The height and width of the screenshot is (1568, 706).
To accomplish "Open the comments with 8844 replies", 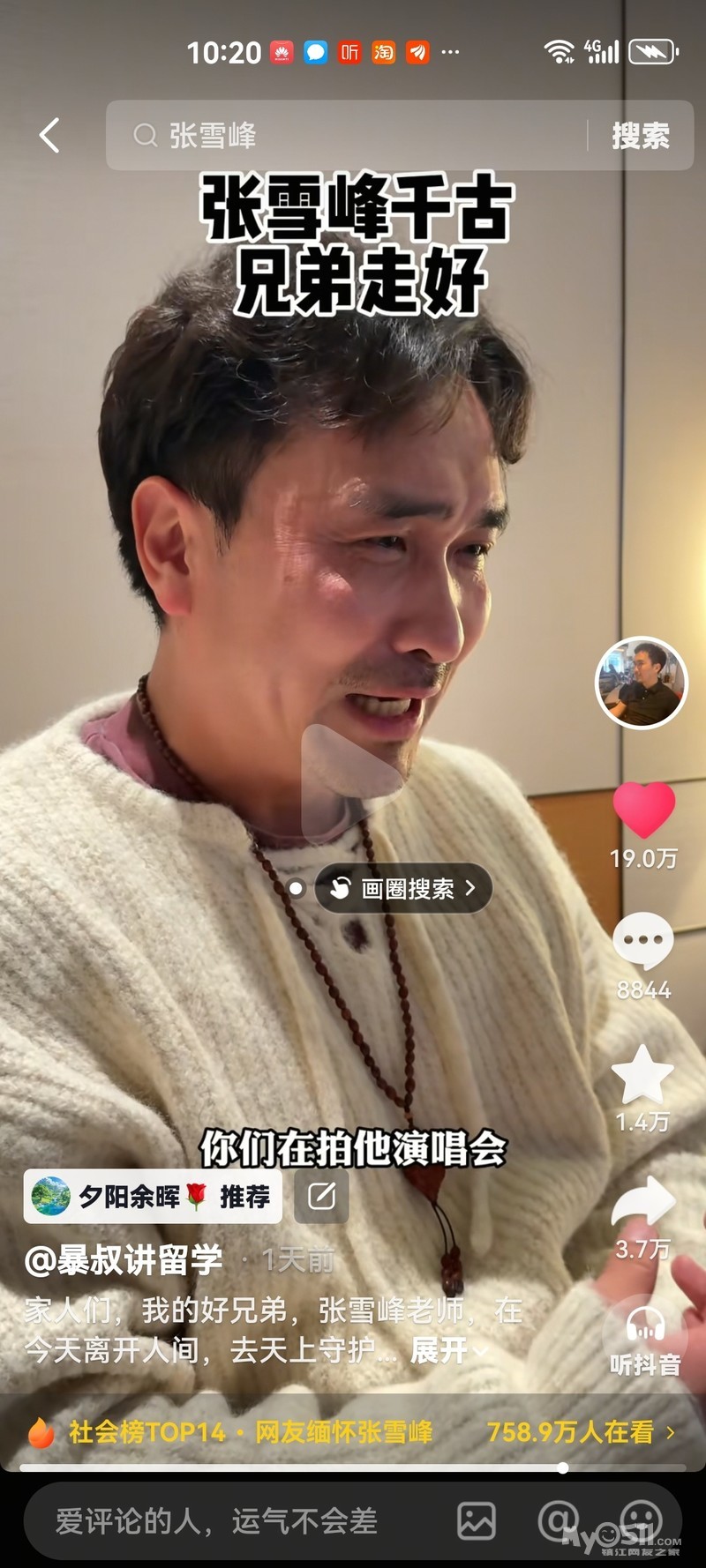I will pos(643,942).
